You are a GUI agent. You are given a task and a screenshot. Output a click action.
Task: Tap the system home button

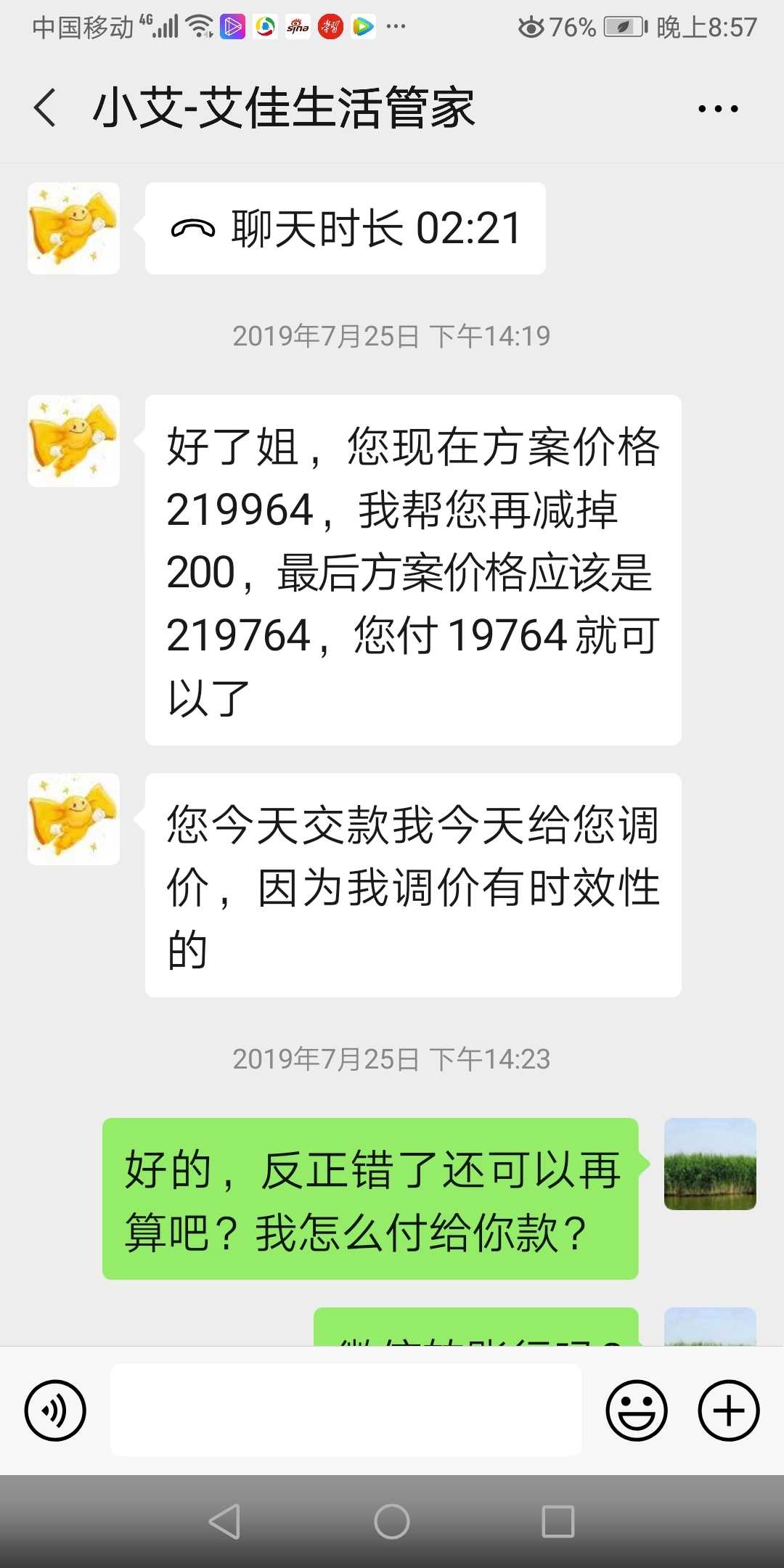click(x=392, y=1521)
